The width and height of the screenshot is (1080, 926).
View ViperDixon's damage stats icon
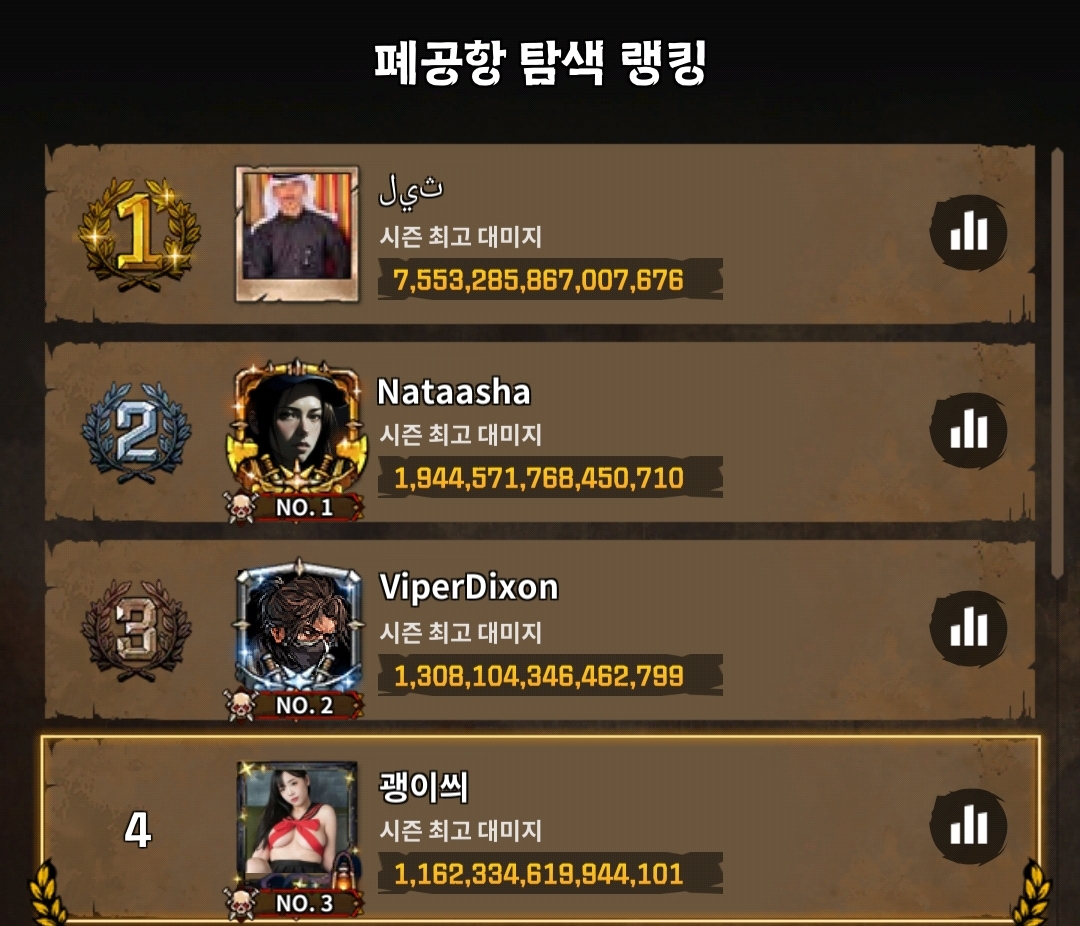[968, 629]
